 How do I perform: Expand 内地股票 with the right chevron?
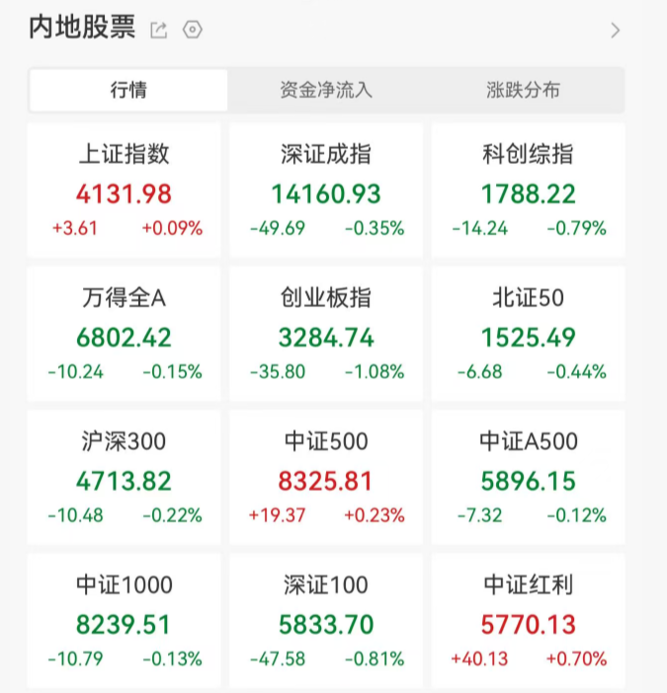tap(615, 30)
